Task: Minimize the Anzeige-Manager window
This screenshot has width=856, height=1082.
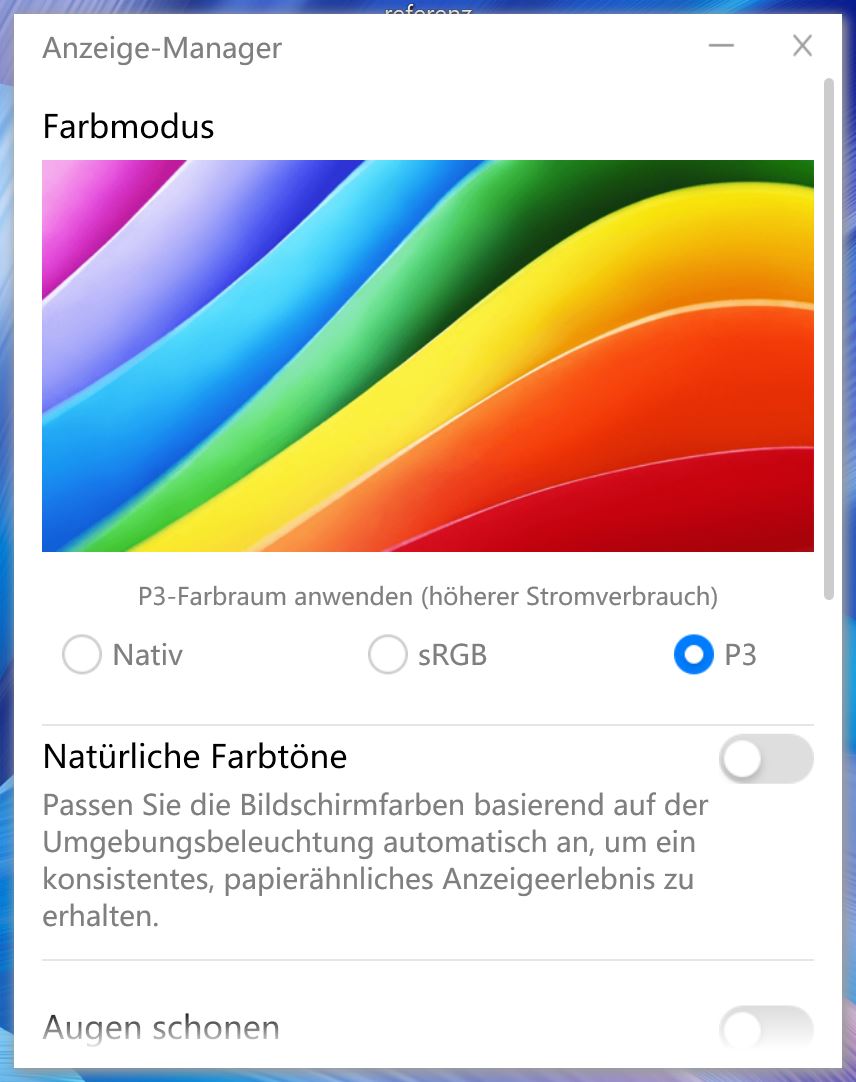Action: (x=721, y=46)
